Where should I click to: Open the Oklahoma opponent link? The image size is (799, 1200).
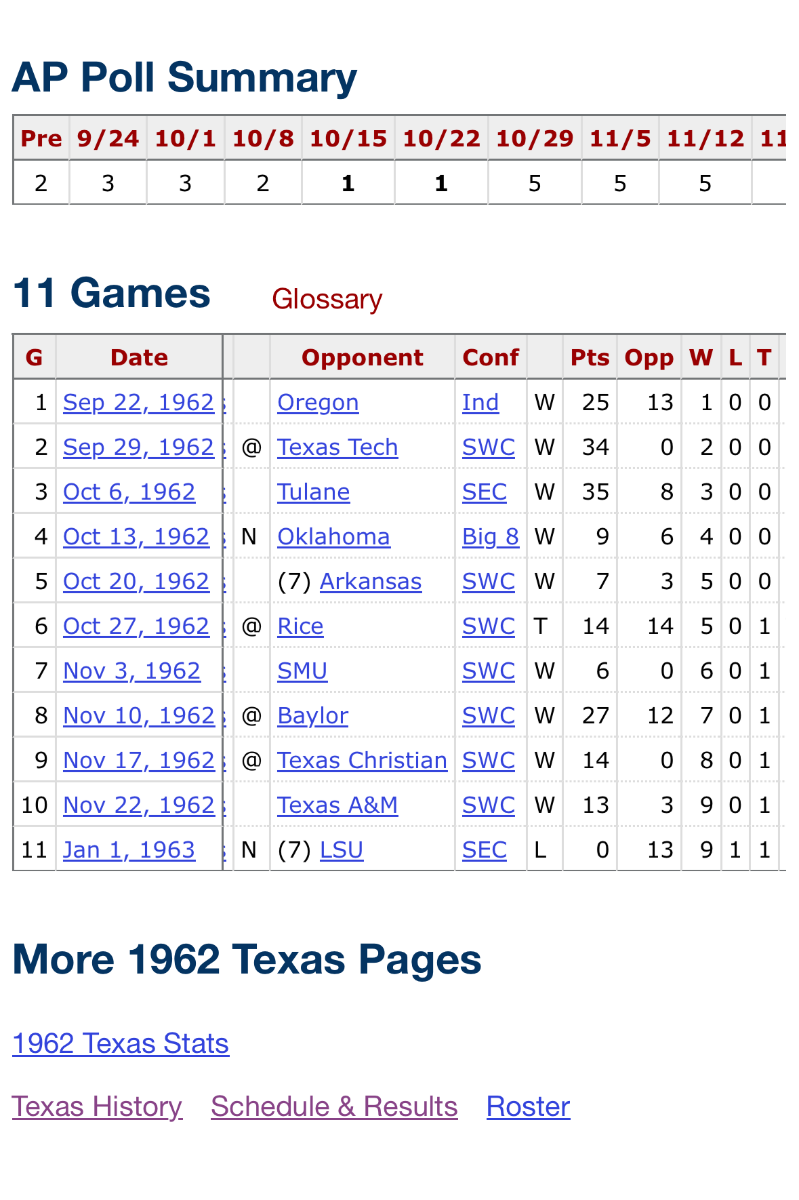[334, 537]
